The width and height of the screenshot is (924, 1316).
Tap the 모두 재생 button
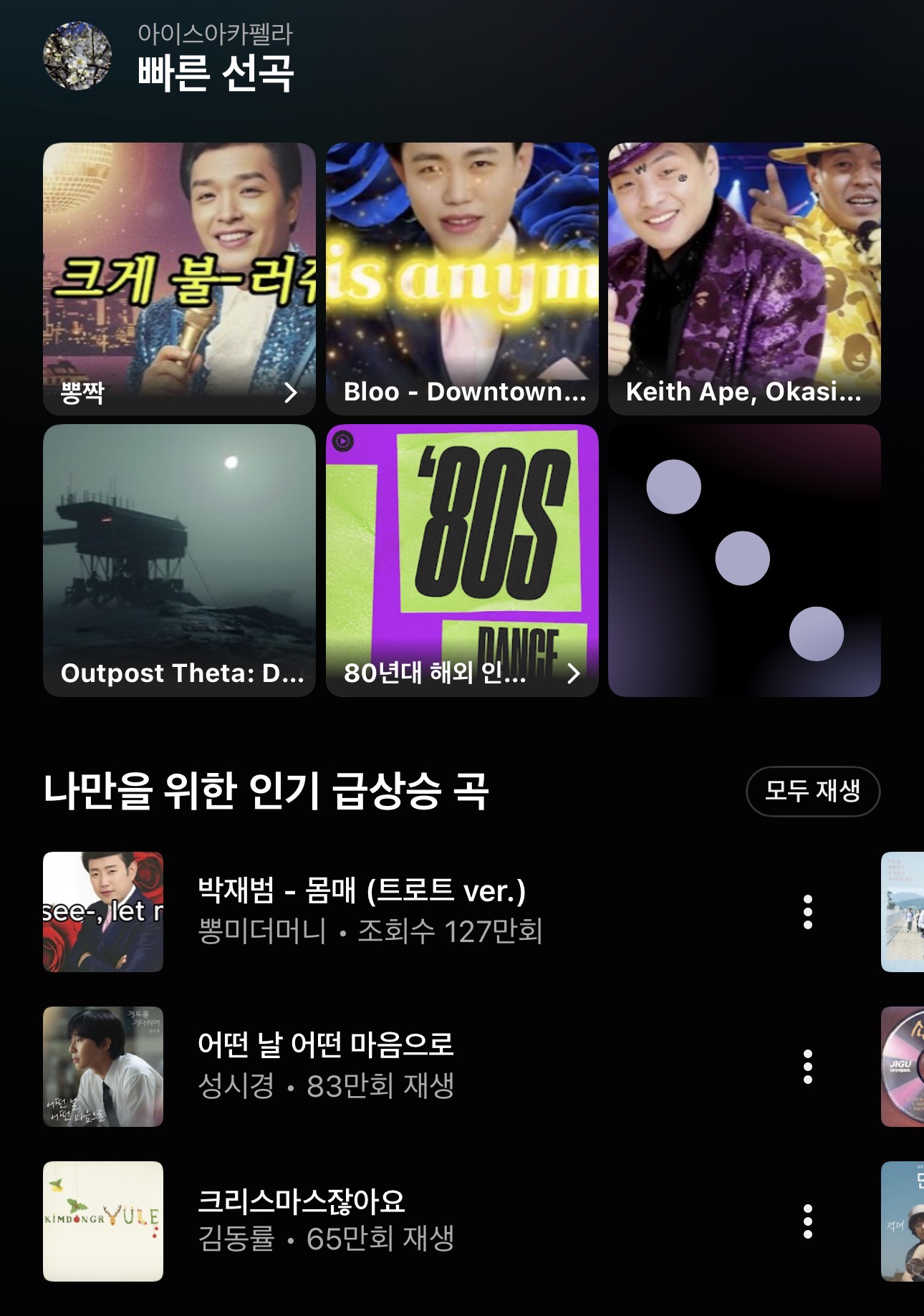[x=813, y=791]
